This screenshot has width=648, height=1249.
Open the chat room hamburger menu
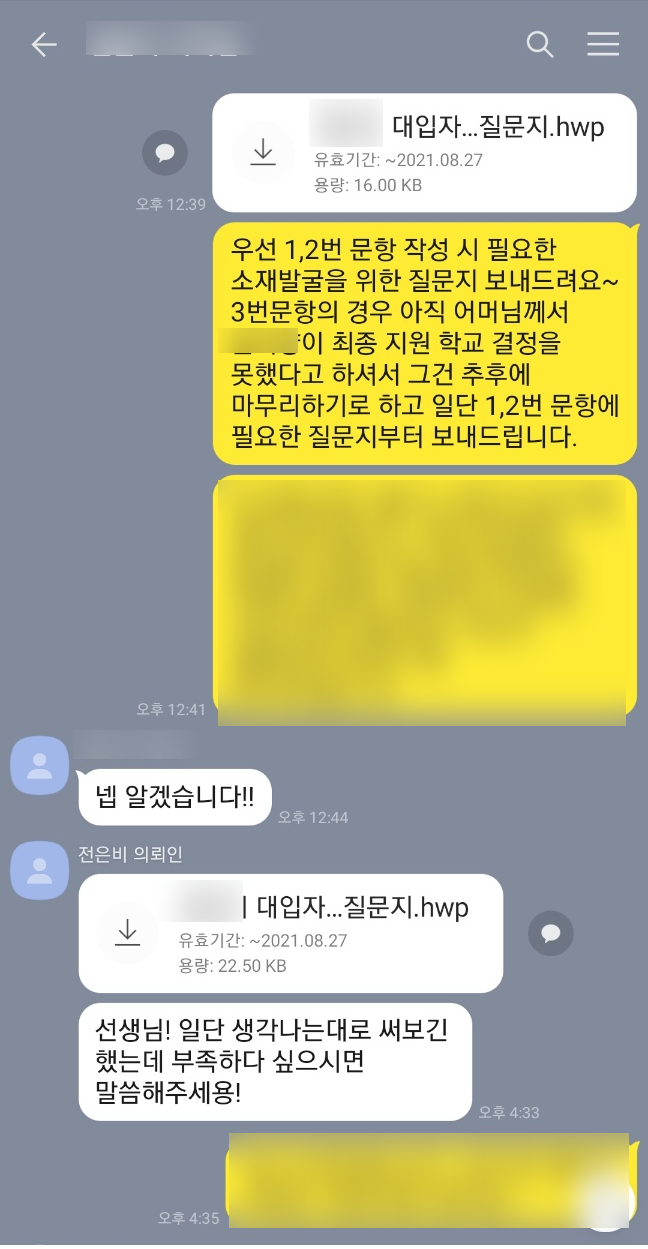pos(603,44)
